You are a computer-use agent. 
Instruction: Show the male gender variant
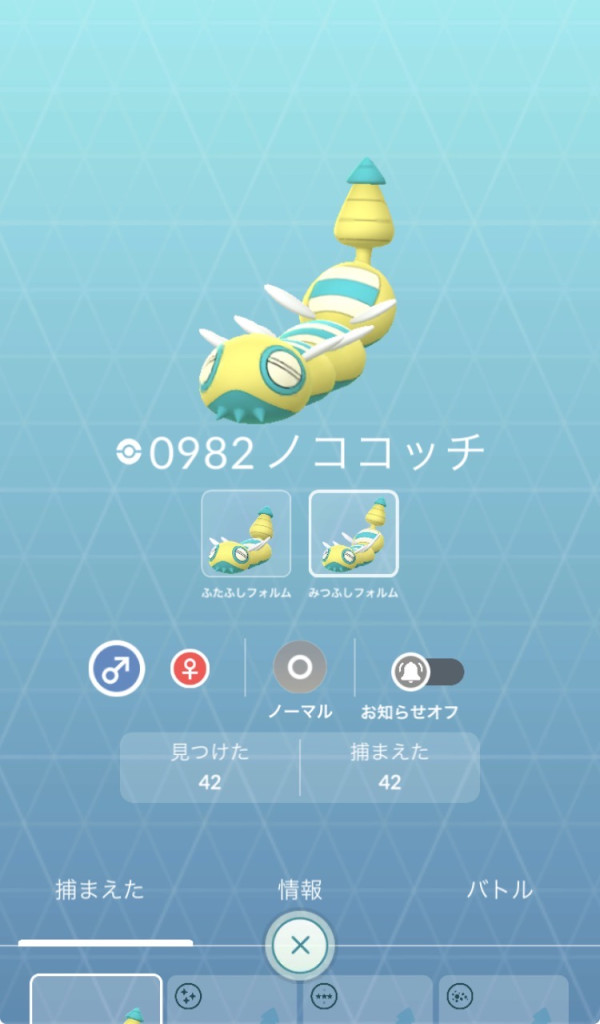117,668
